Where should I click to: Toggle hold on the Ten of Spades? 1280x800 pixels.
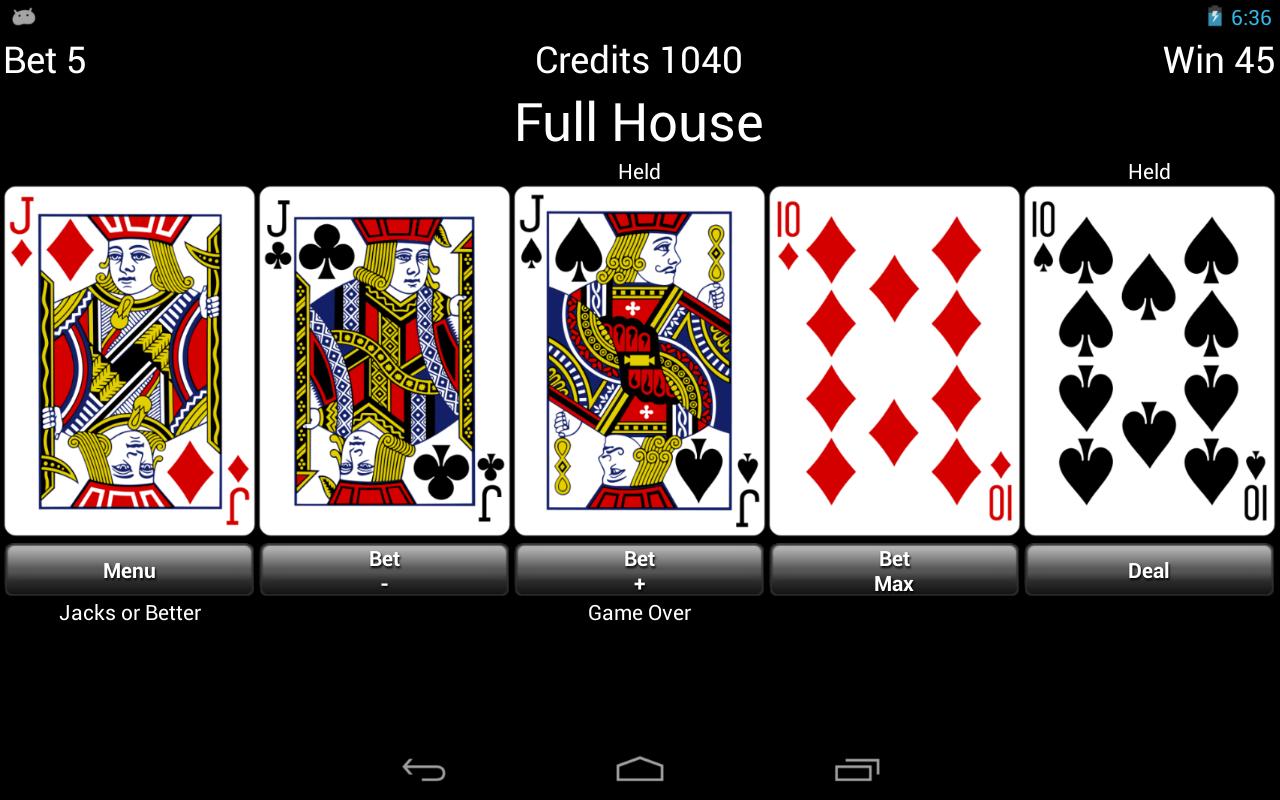point(1149,361)
